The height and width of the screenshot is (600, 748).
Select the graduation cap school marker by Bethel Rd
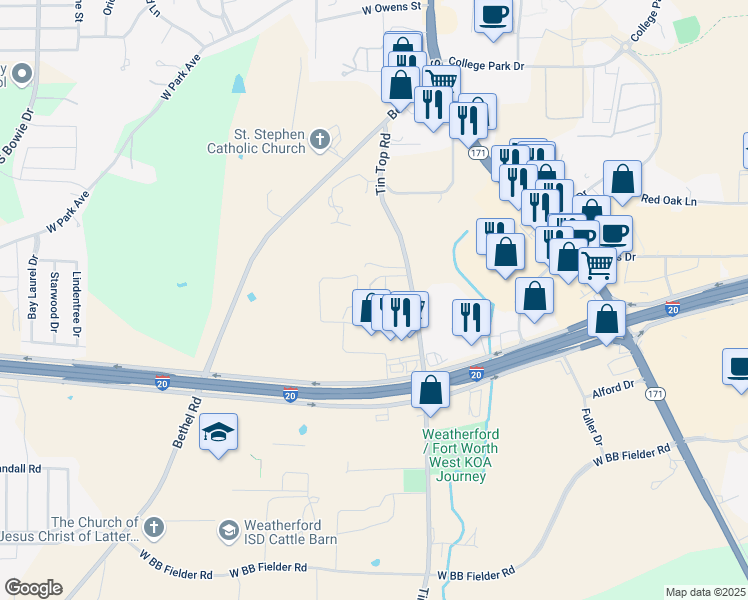point(218,435)
